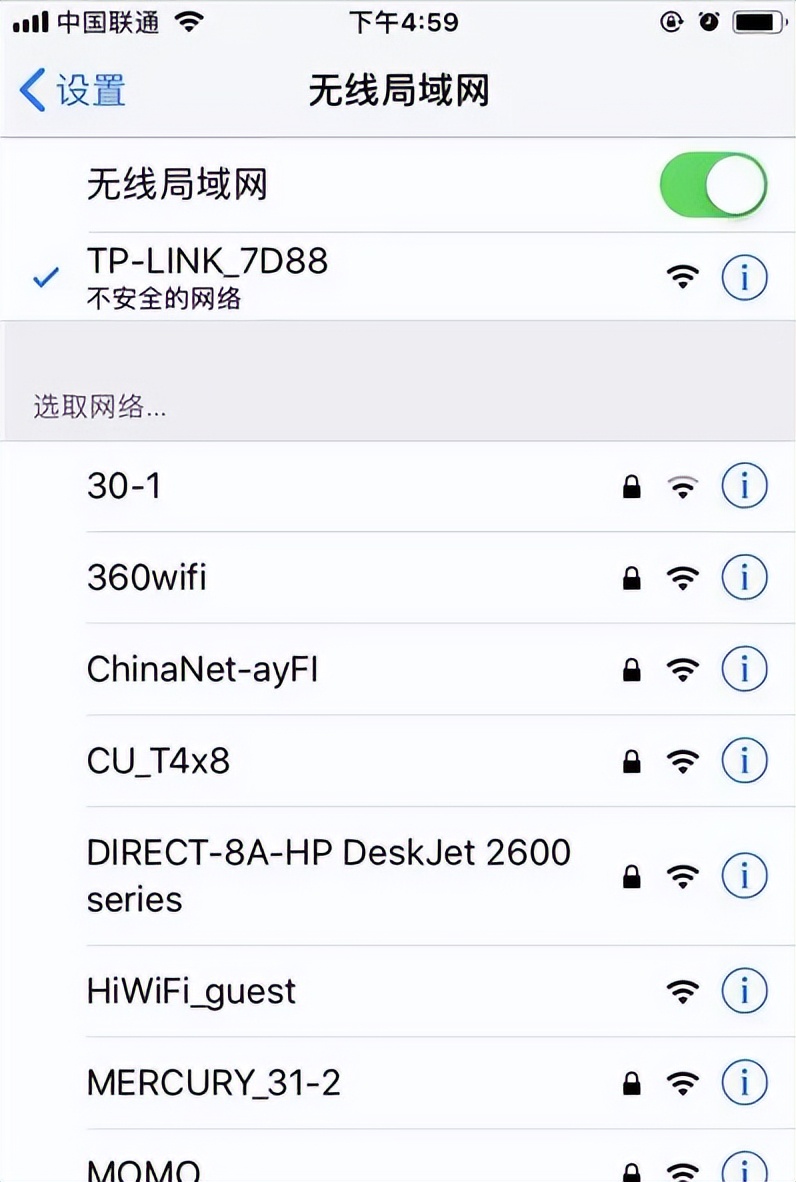The width and height of the screenshot is (796, 1182).
Task: Tap the 无线局域网 title header
Action: [398, 90]
